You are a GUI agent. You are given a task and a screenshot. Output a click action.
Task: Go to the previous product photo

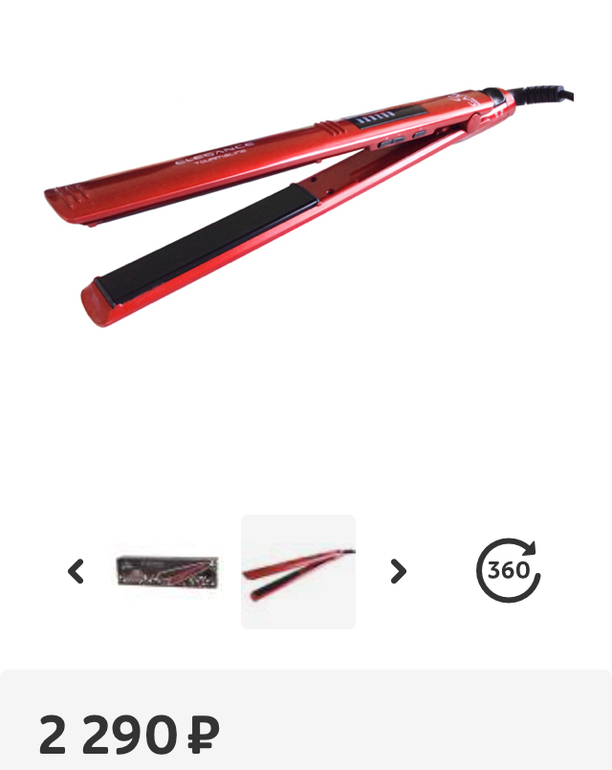pos(76,571)
